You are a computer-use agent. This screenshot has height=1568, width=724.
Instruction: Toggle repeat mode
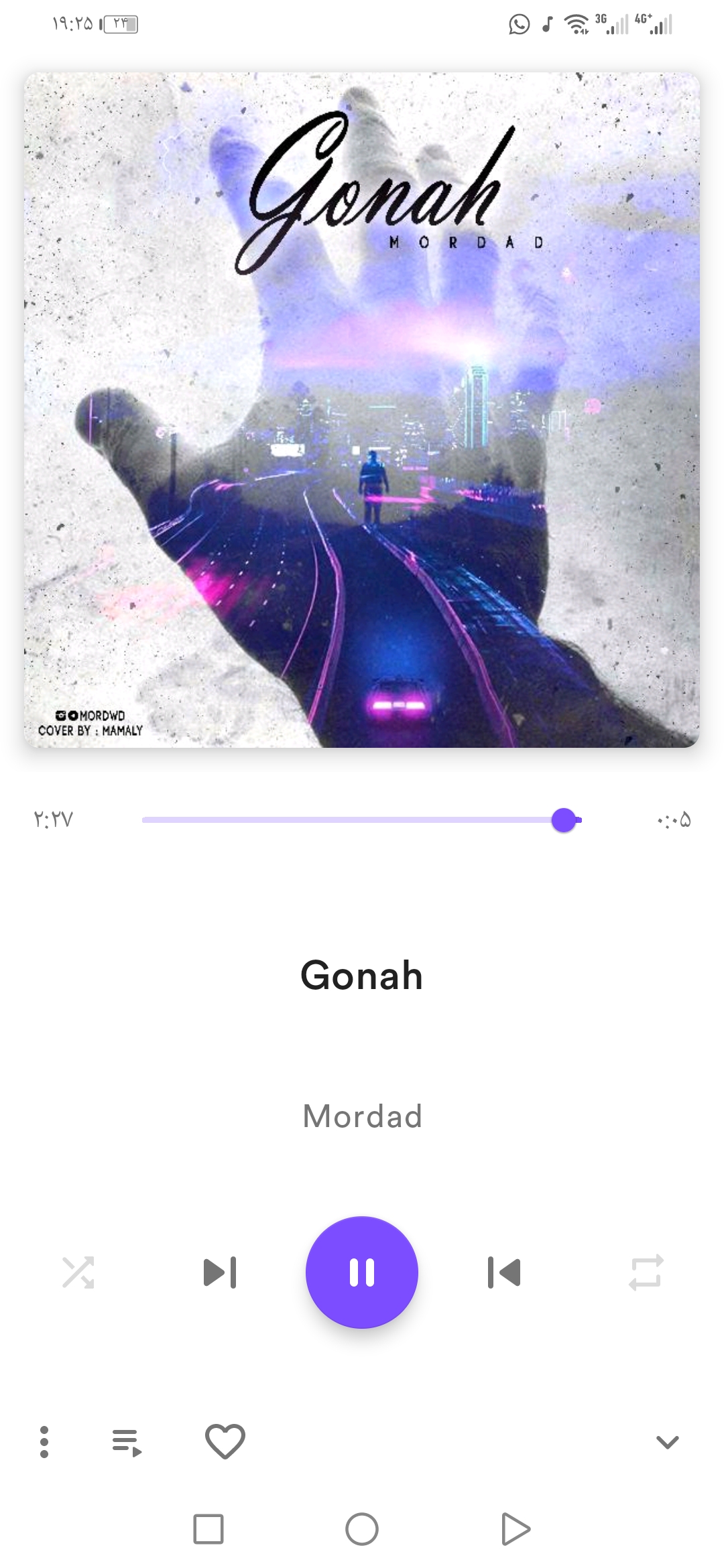click(x=646, y=1272)
